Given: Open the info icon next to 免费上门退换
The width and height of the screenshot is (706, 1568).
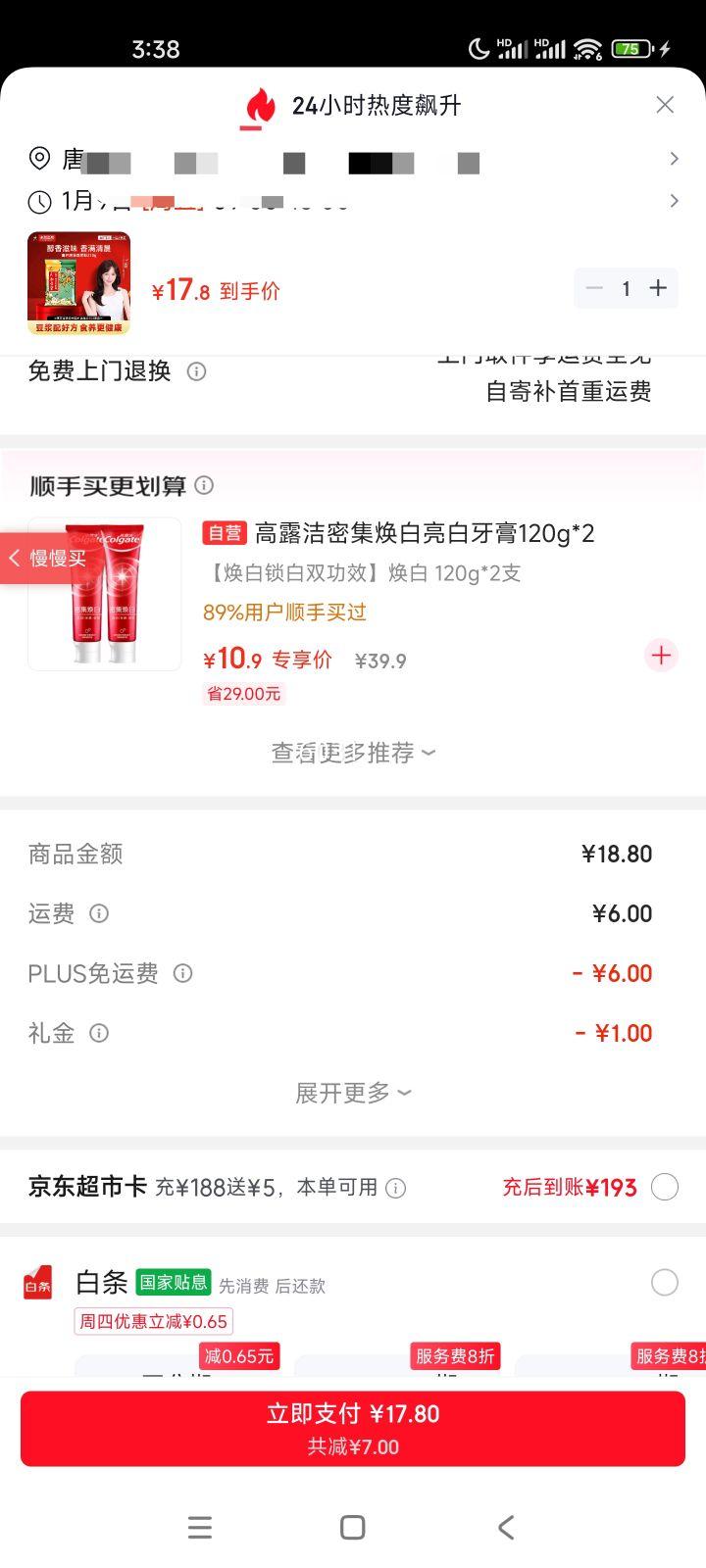Looking at the screenshot, I should pyautogui.click(x=195, y=371).
